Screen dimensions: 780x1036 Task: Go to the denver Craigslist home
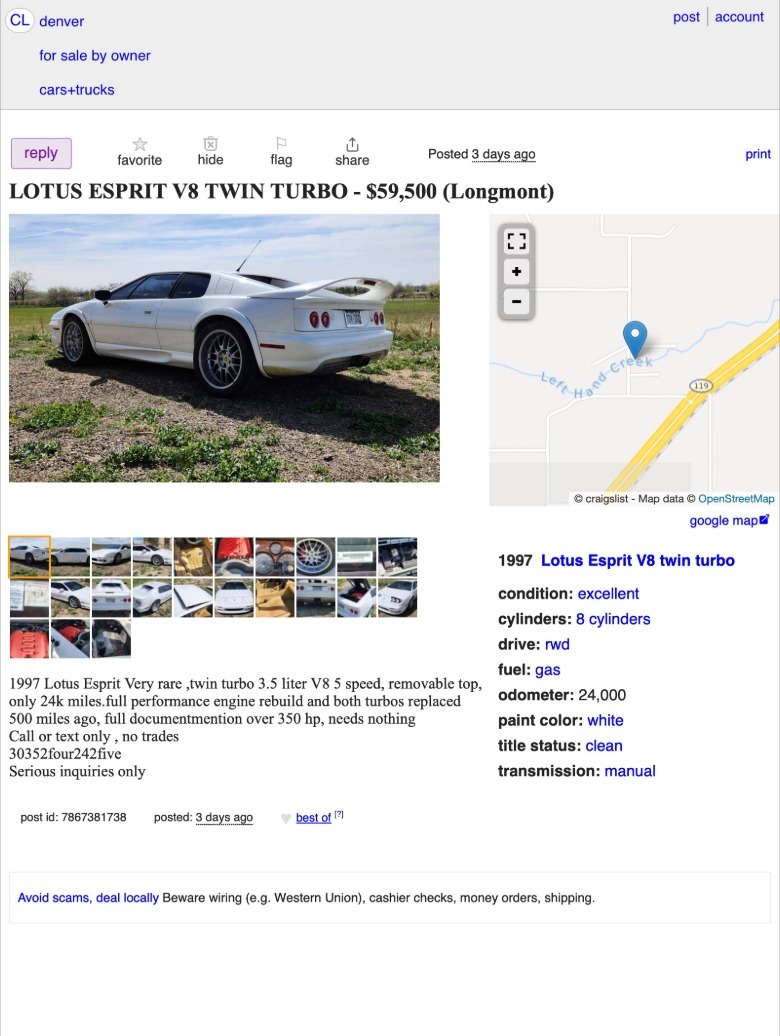(61, 21)
